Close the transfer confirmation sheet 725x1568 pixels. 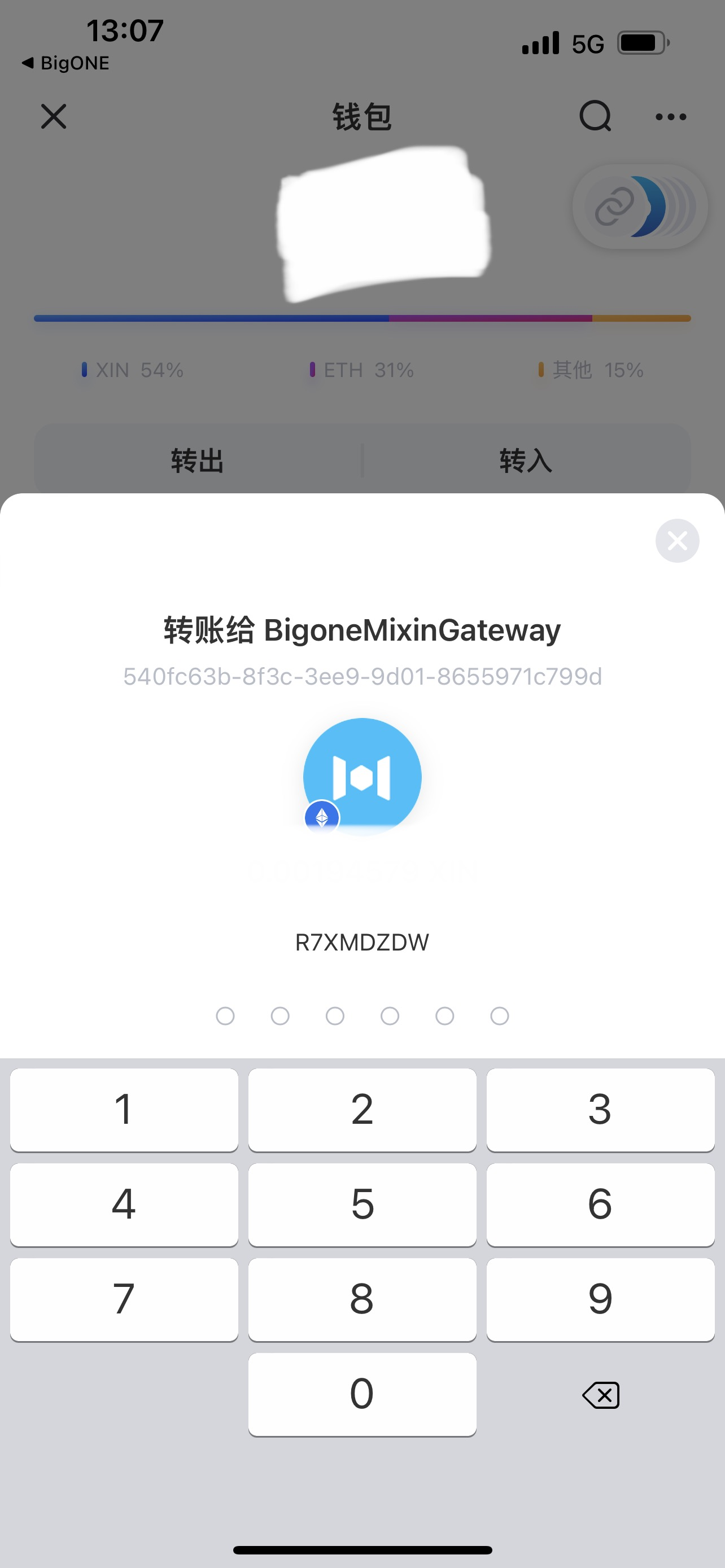click(x=677, y=541)
